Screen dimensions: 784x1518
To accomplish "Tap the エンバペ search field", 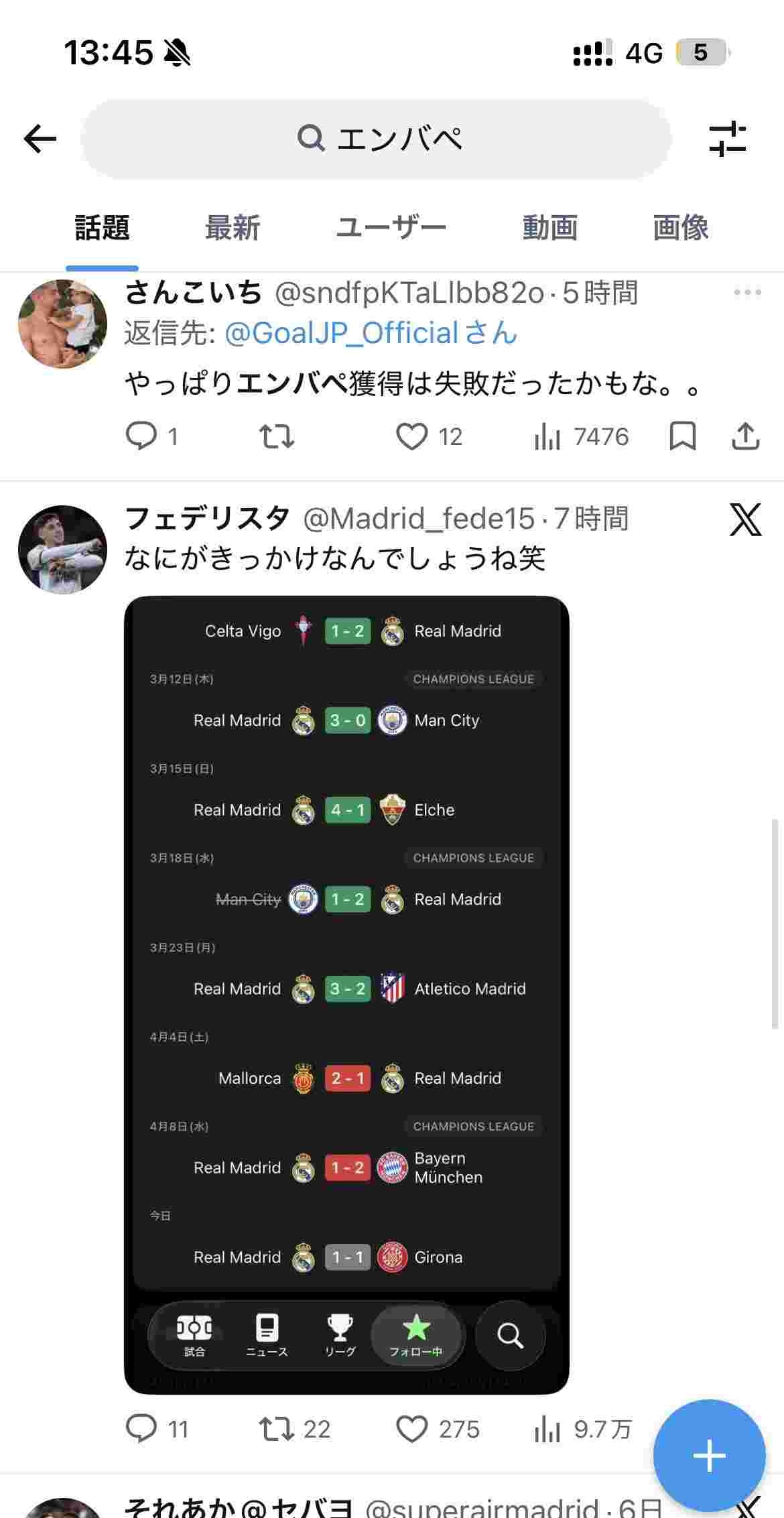I will (377, 139).
